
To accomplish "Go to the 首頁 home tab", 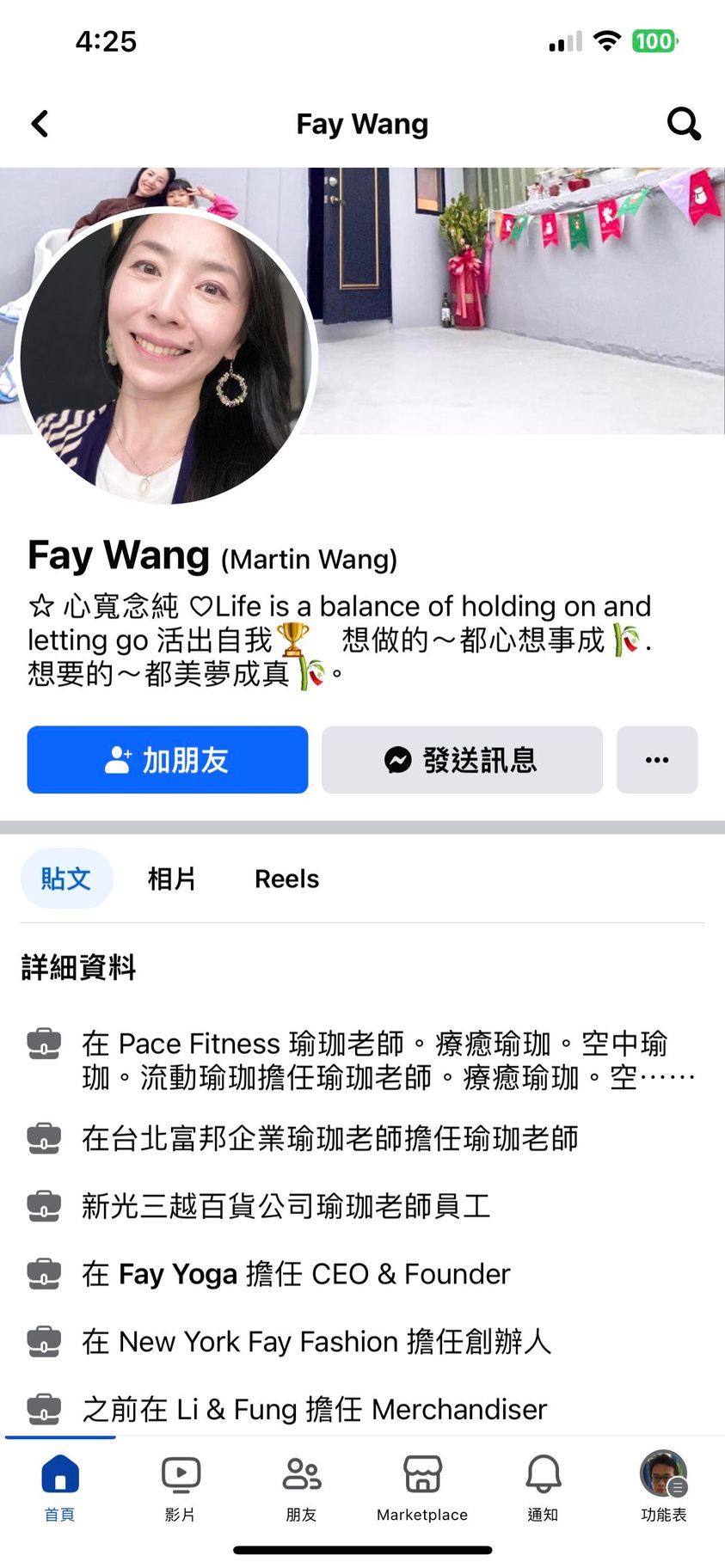I will (x=60, y=1487).
